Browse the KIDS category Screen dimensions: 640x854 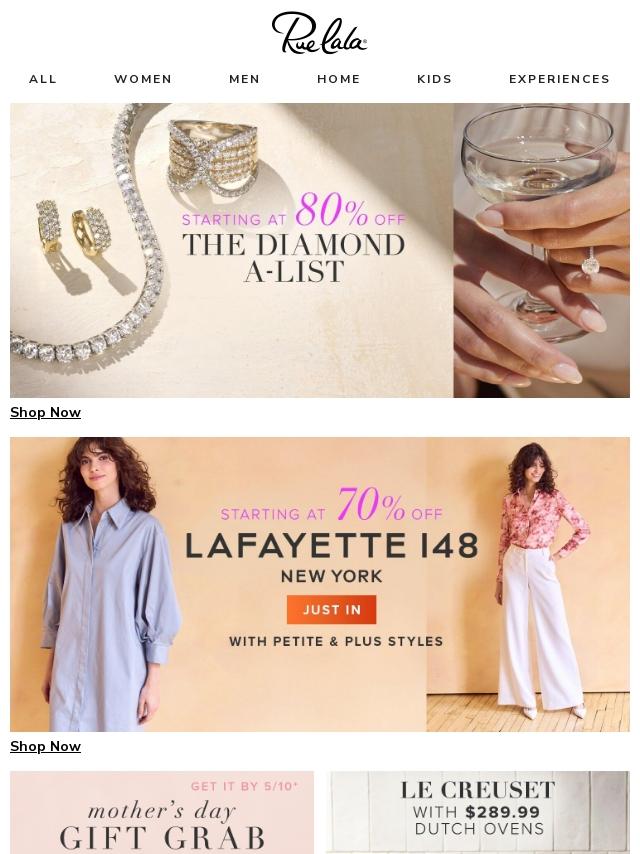click(x=434, y=79)
